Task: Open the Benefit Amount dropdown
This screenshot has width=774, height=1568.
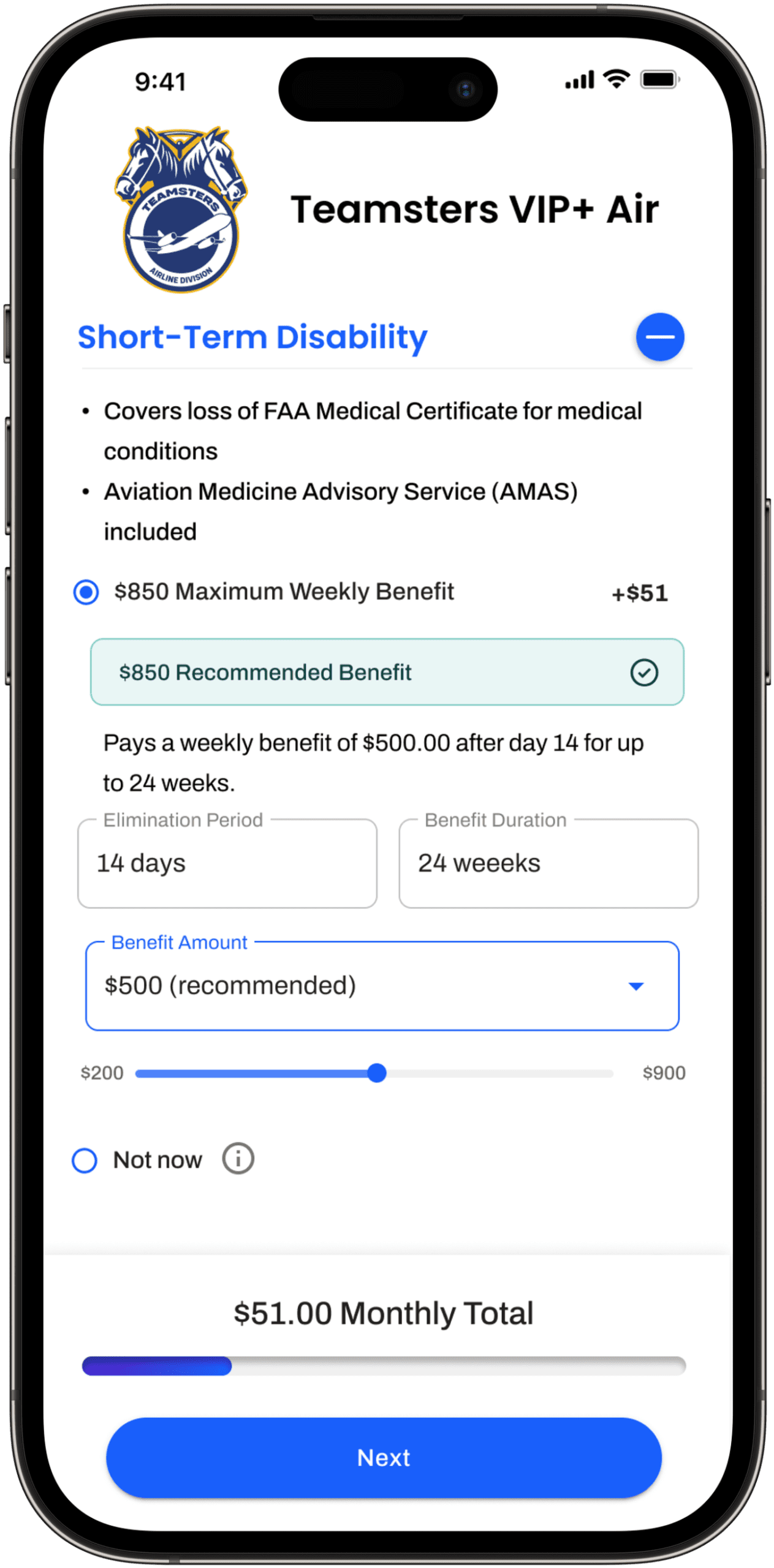Action: tap(382, 986)
